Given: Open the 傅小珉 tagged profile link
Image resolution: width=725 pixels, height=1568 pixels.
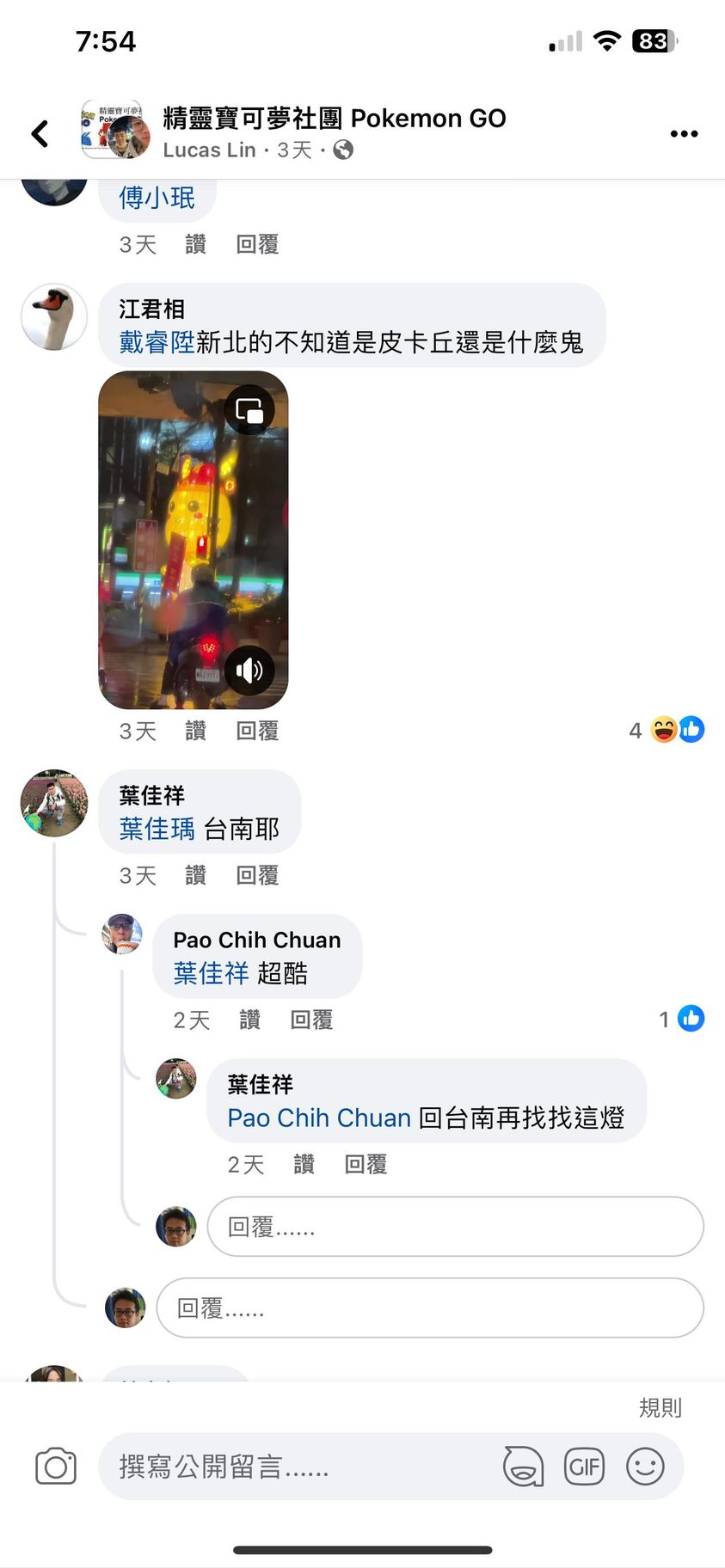Looking at the screenshot, I should coord(157,198).
